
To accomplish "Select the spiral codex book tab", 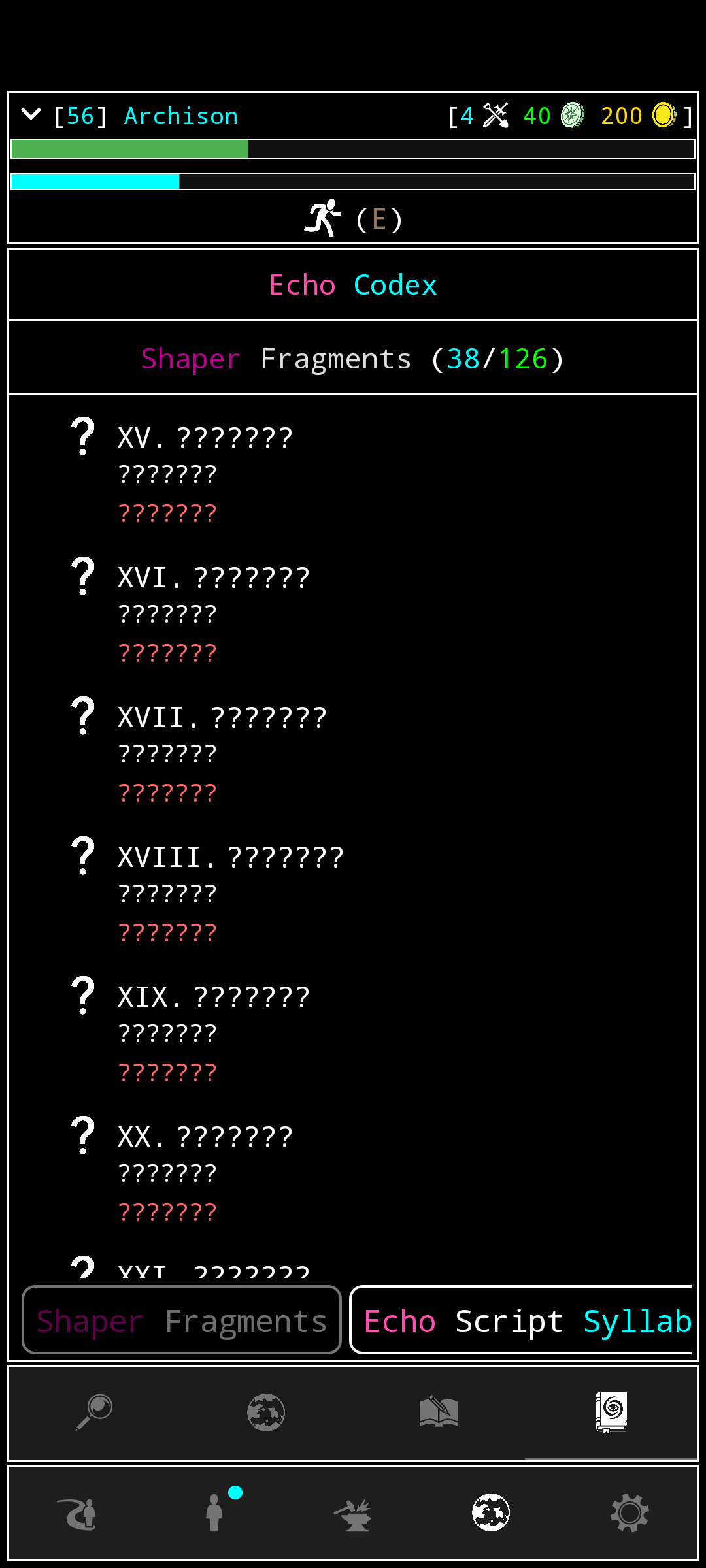I will [x=611, y=1413].
